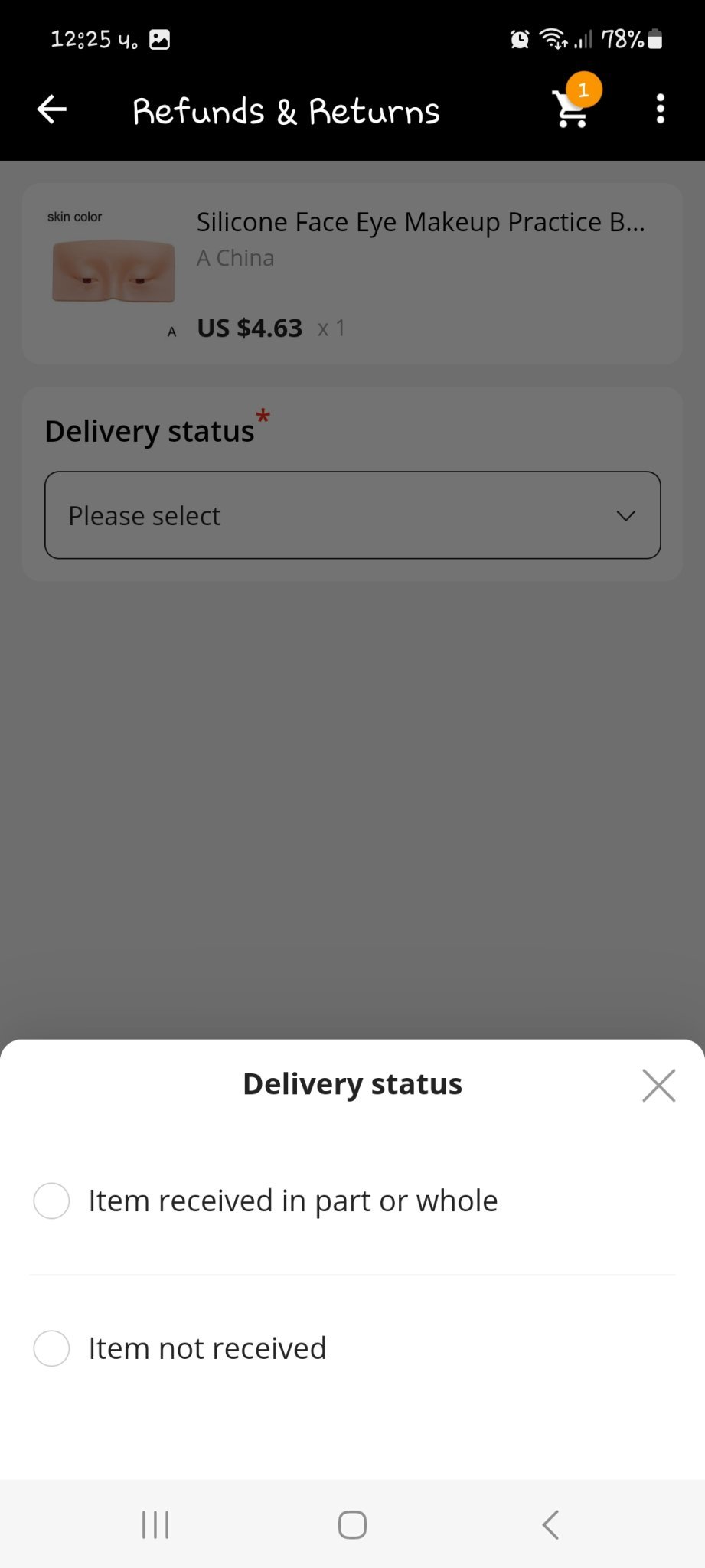Tap the system home button
The image size is (705, 1568).
tap(352, 1524)
